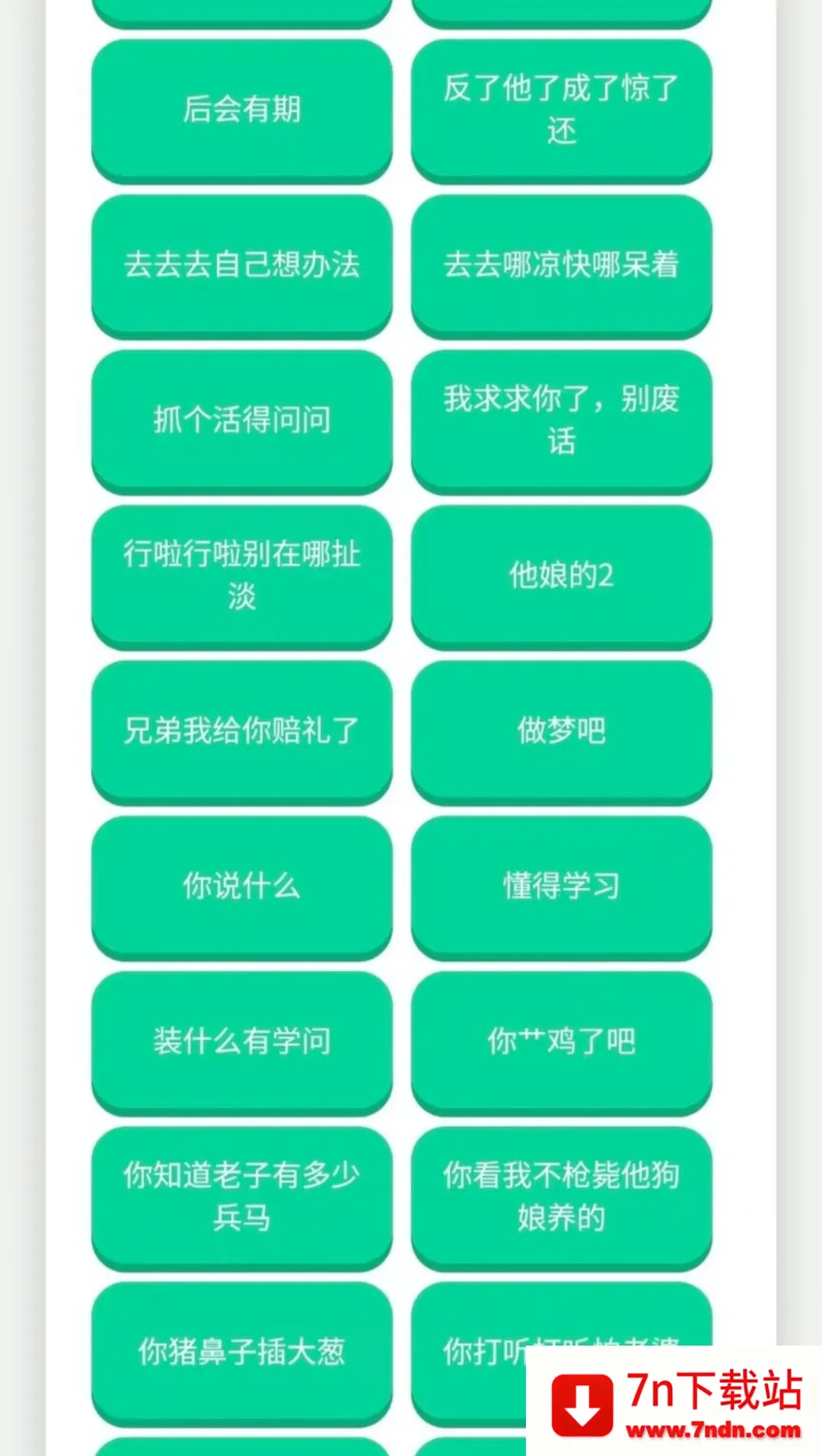The width and height of the screenshot is (822, 1456).
Task: Play "兄弟我给你赔礼了"
Action: 241,731
